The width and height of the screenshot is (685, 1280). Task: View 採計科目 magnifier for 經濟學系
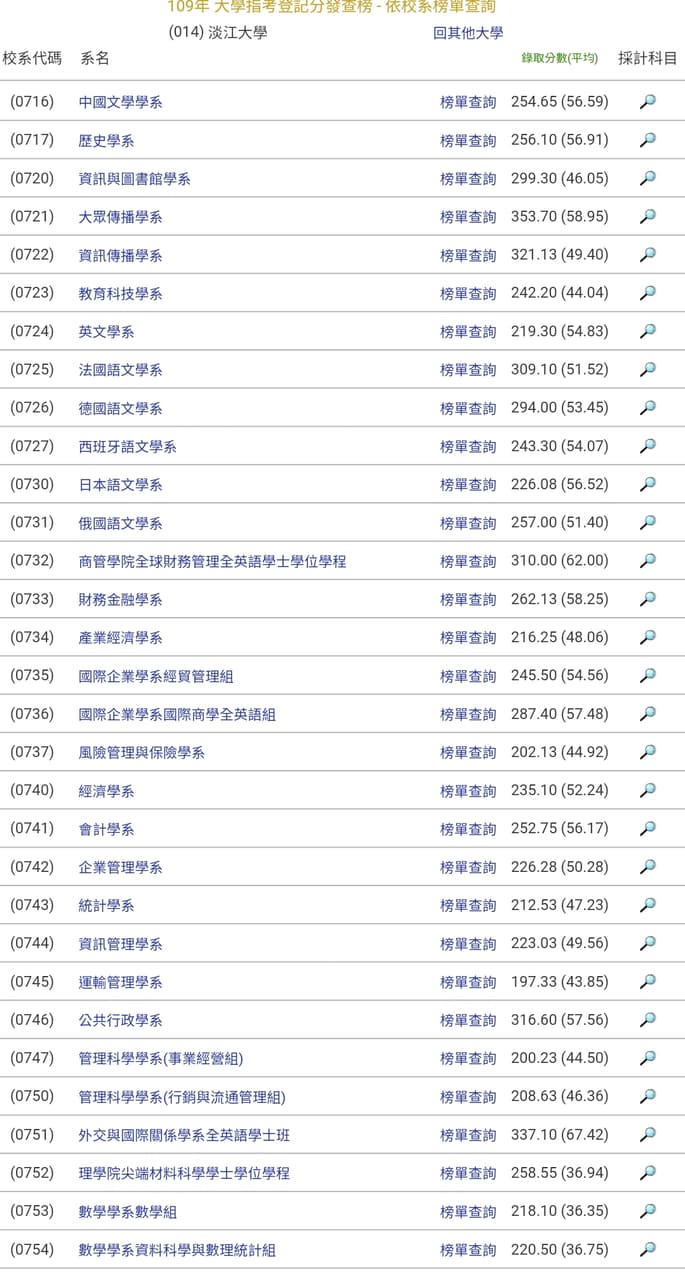(648, 790)
